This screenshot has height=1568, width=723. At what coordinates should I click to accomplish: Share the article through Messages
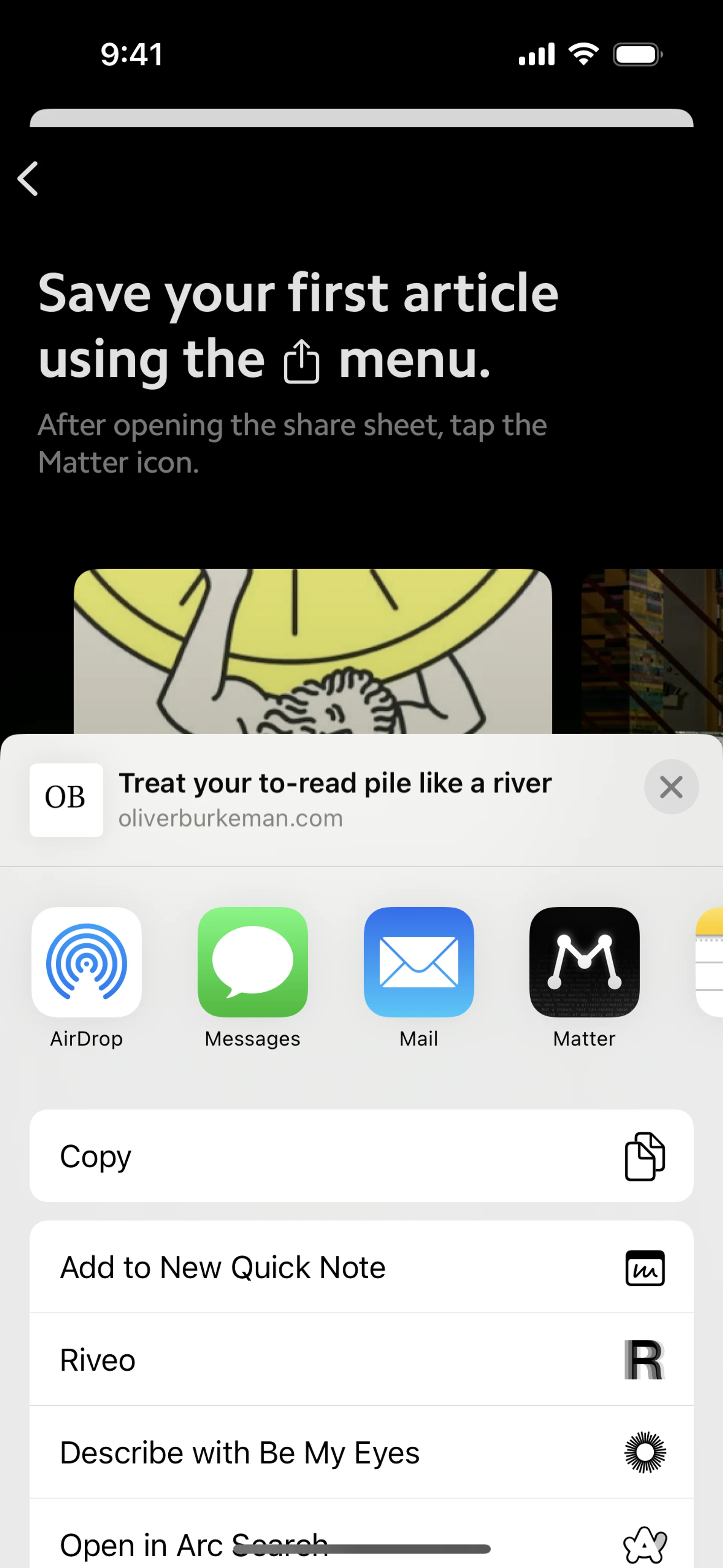[x=253, y=962]
